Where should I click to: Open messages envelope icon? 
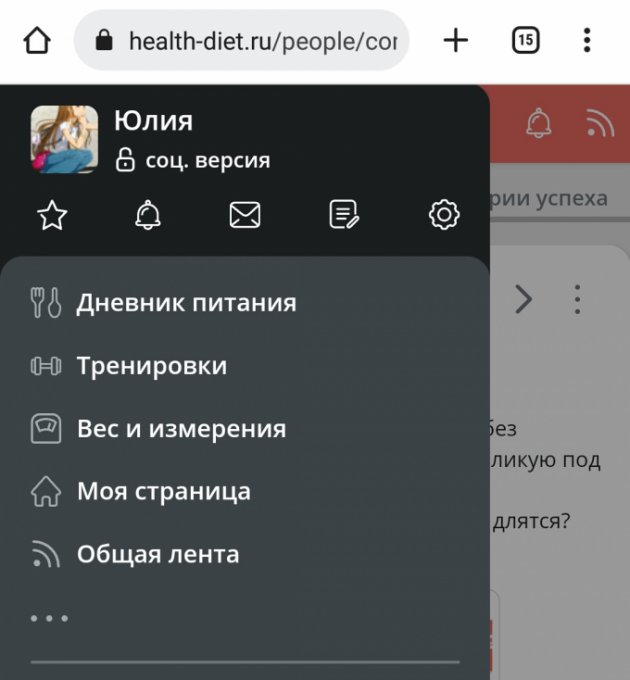point(245,215)
